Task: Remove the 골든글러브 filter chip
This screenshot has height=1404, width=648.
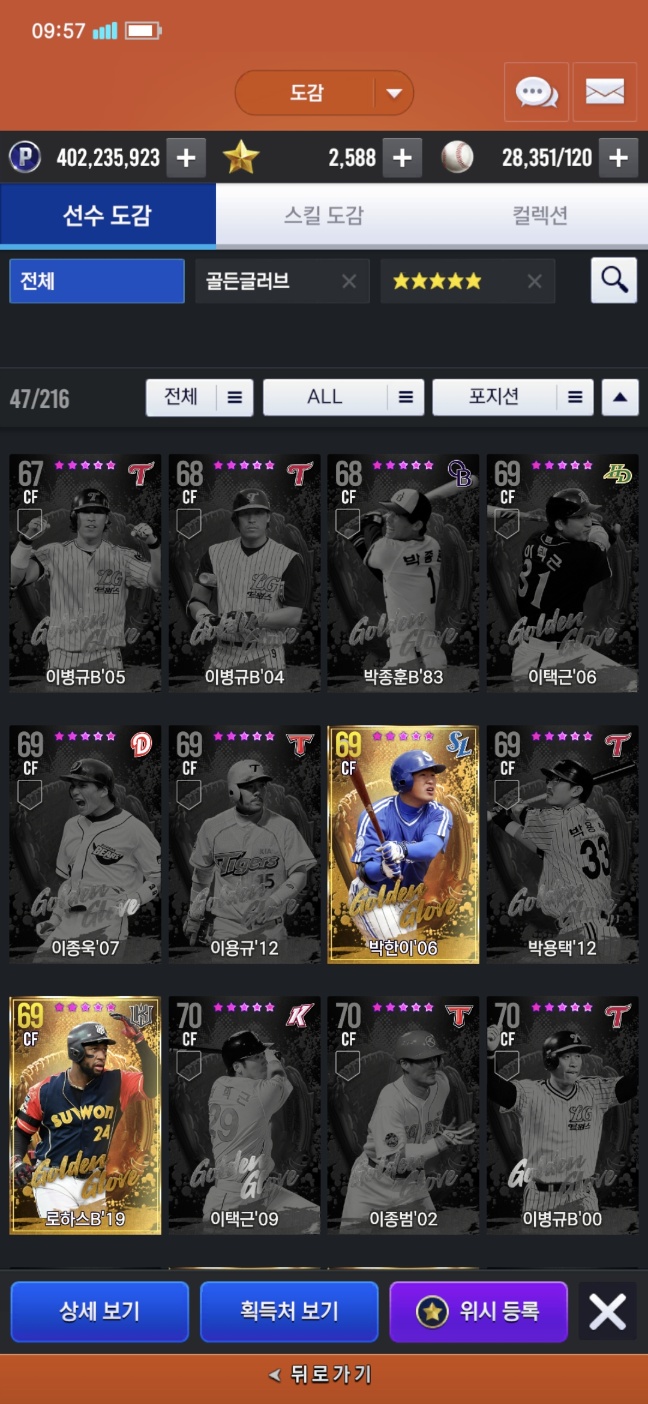Action: 349,281
